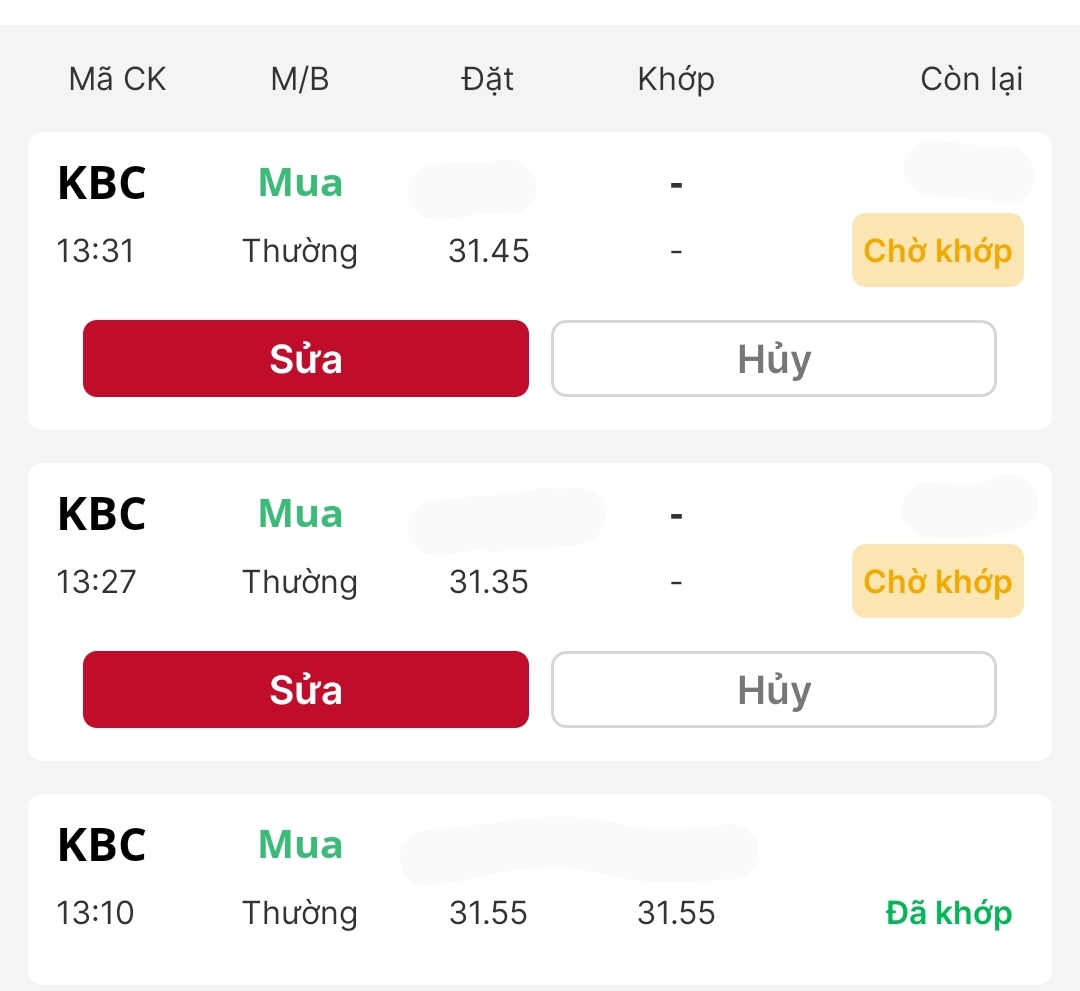Image resolution: width=1080 pixels, height=991 pixels.
Task: Tap Sửa on the 13:27 KBC order
Action: [x=305, y=690]
